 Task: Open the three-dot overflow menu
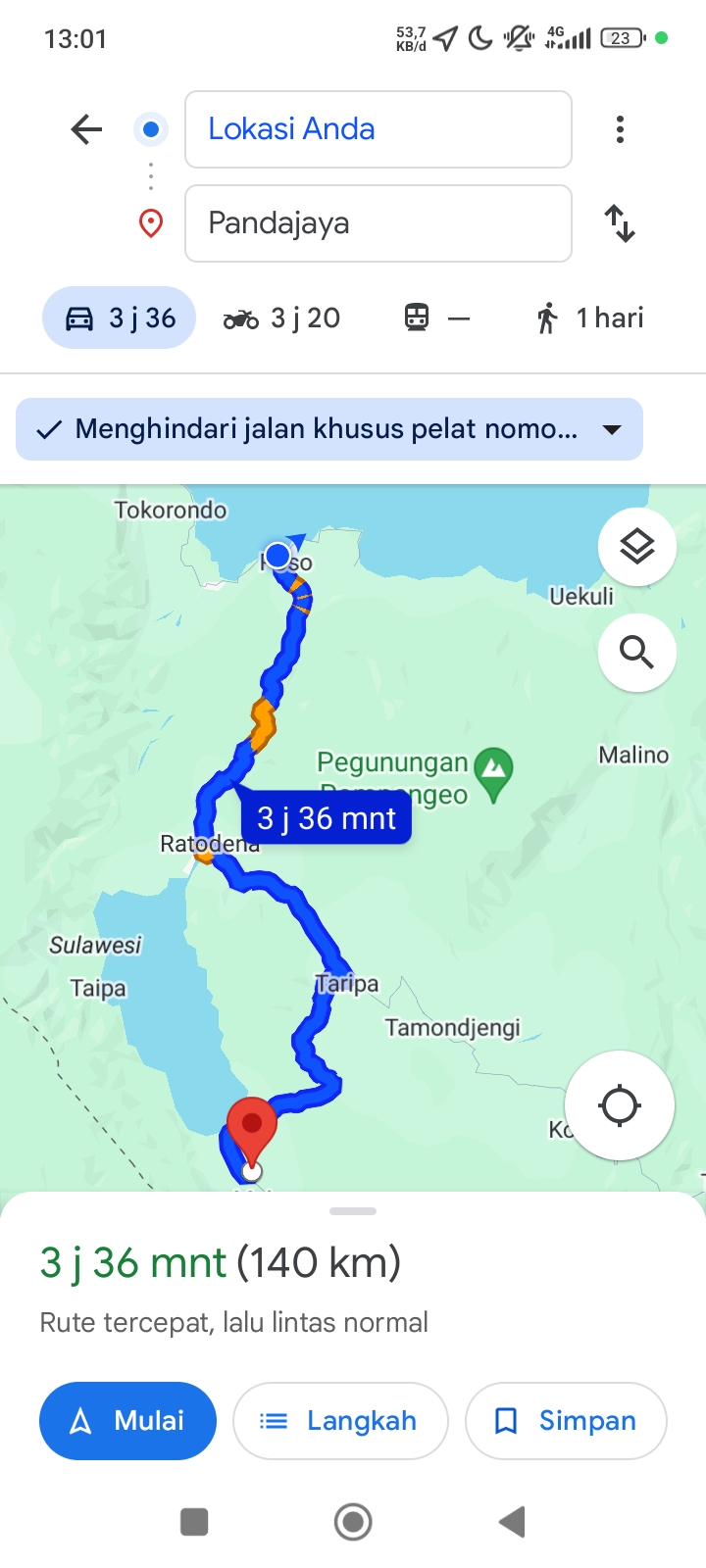(620, 129)
